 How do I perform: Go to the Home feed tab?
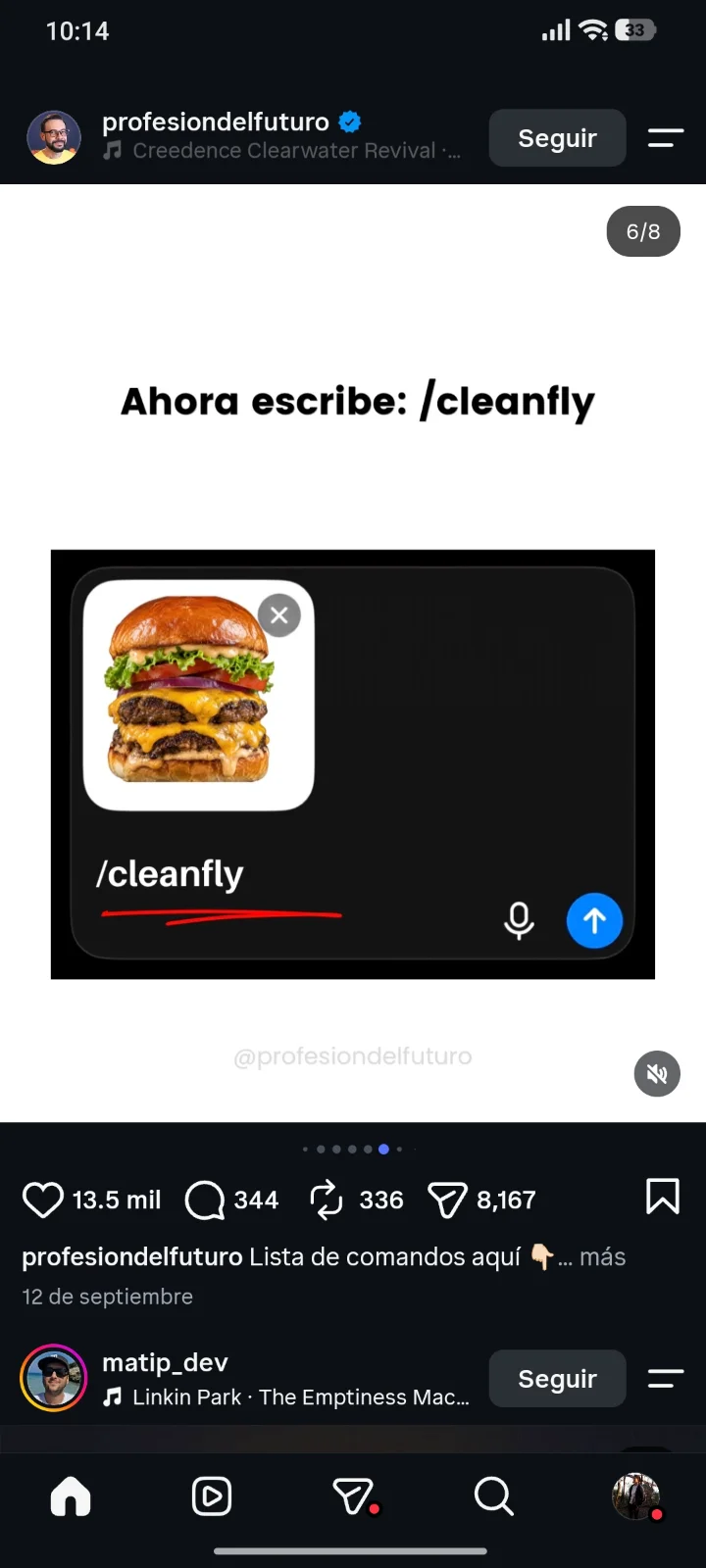[71, 1496]
